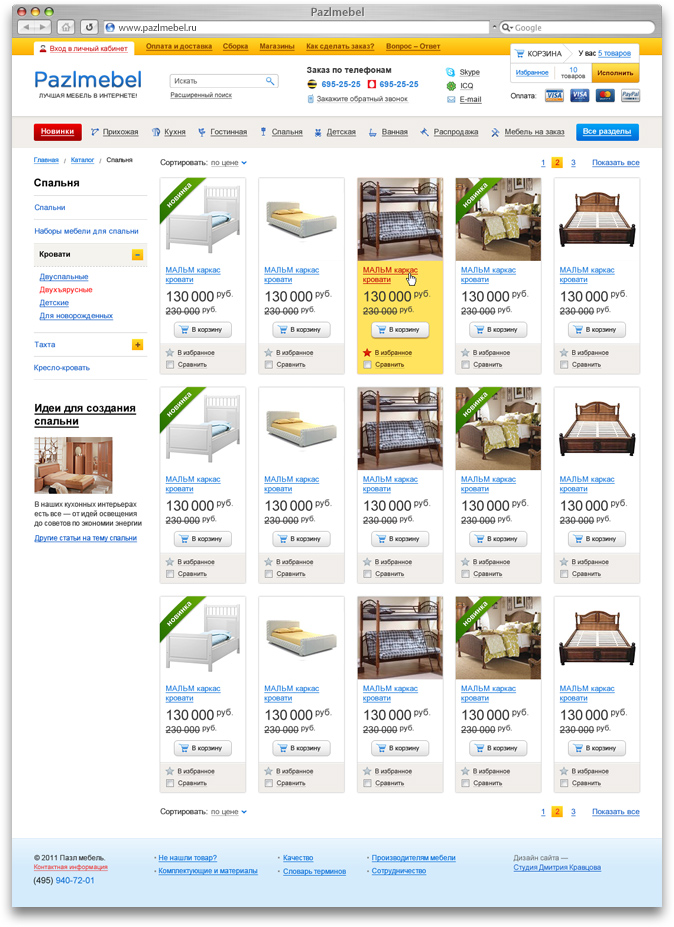674x927 pixels.
Task: Open Расширенный поиск advanced search
Action: [200, 95]
